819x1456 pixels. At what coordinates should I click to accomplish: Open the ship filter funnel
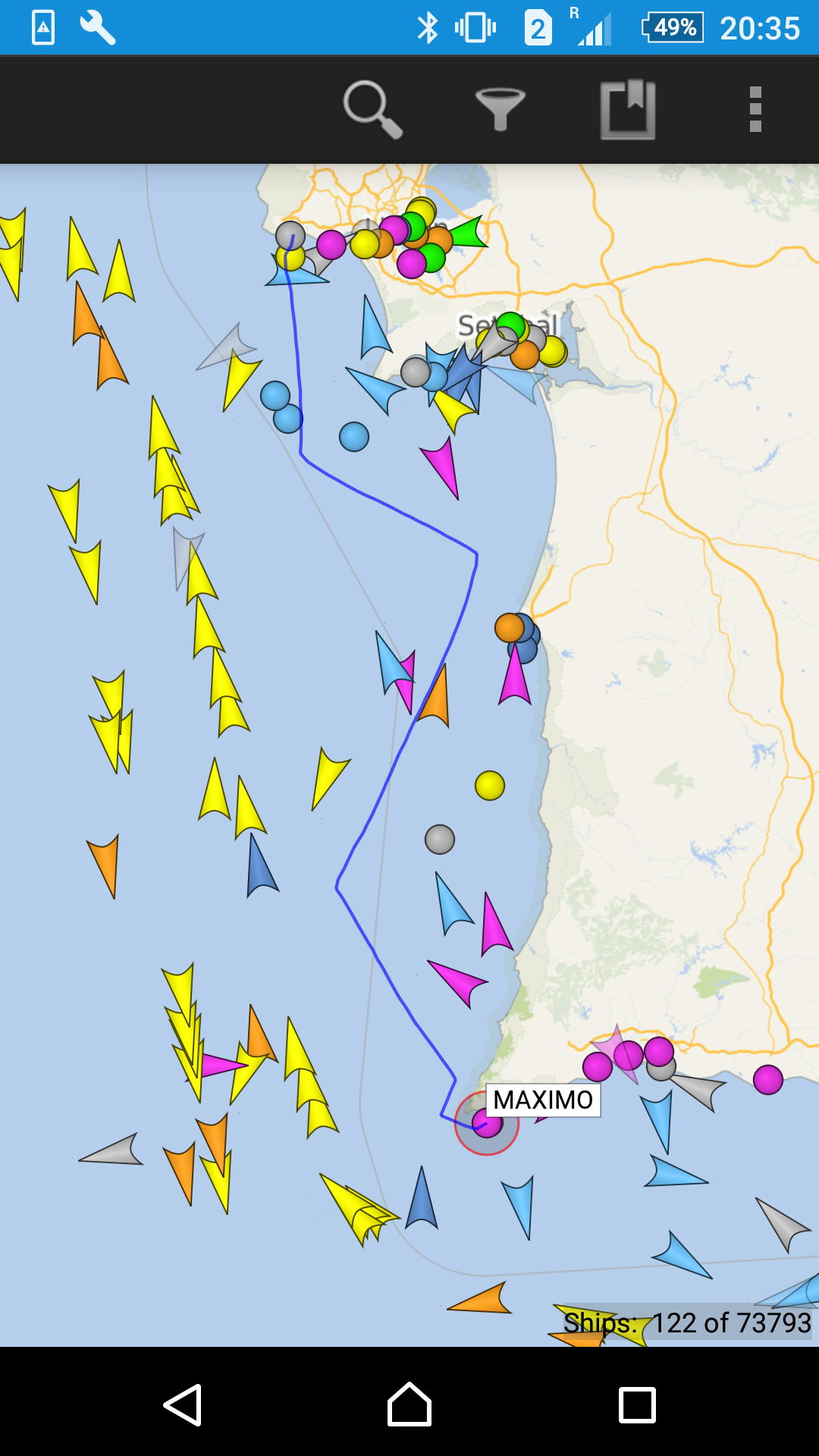[500, 109]
